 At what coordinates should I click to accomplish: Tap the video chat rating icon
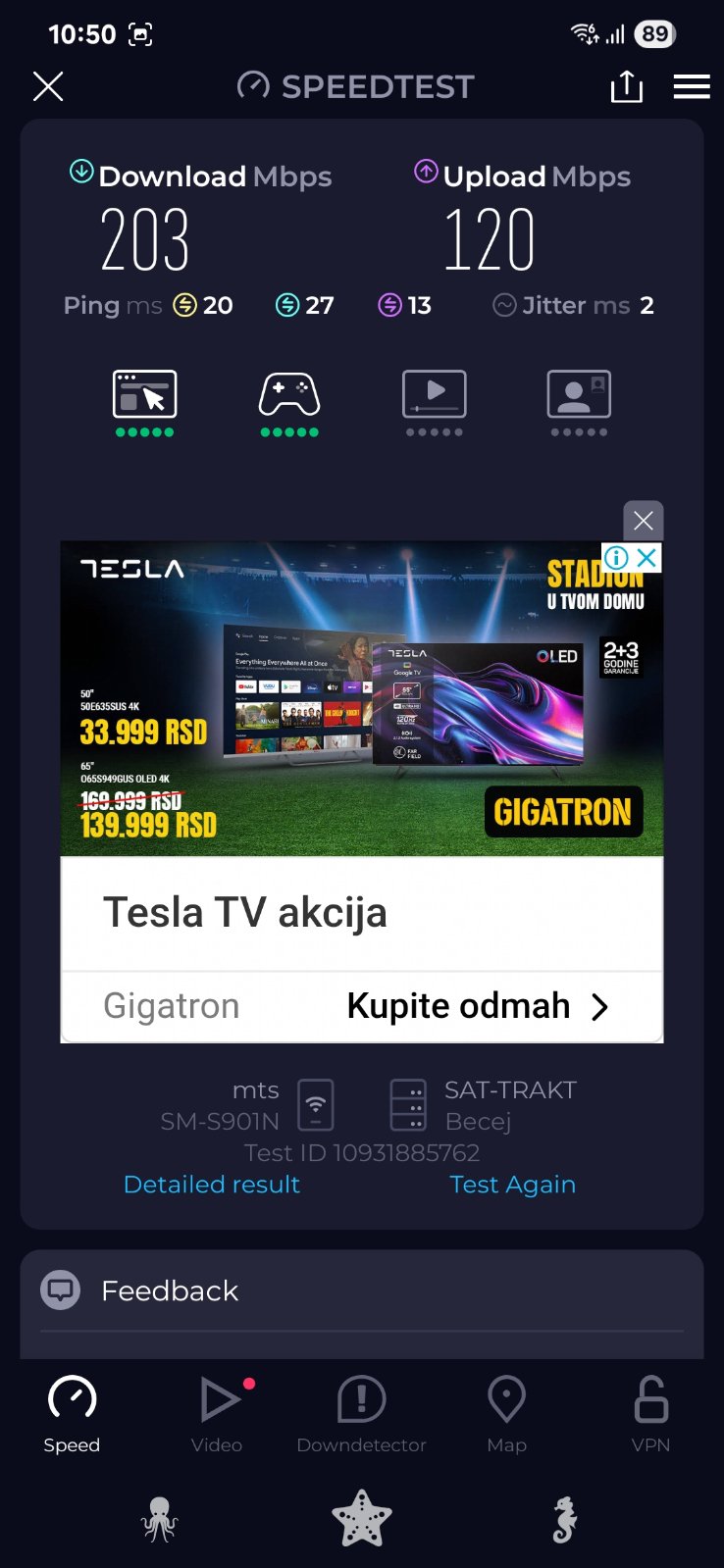tap(579, 395)
